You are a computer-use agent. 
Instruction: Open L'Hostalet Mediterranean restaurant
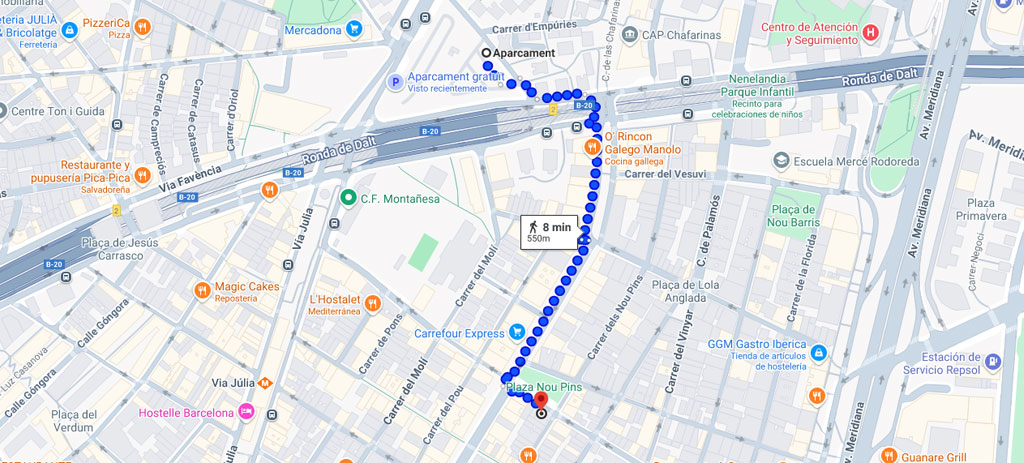pos(372,304)
